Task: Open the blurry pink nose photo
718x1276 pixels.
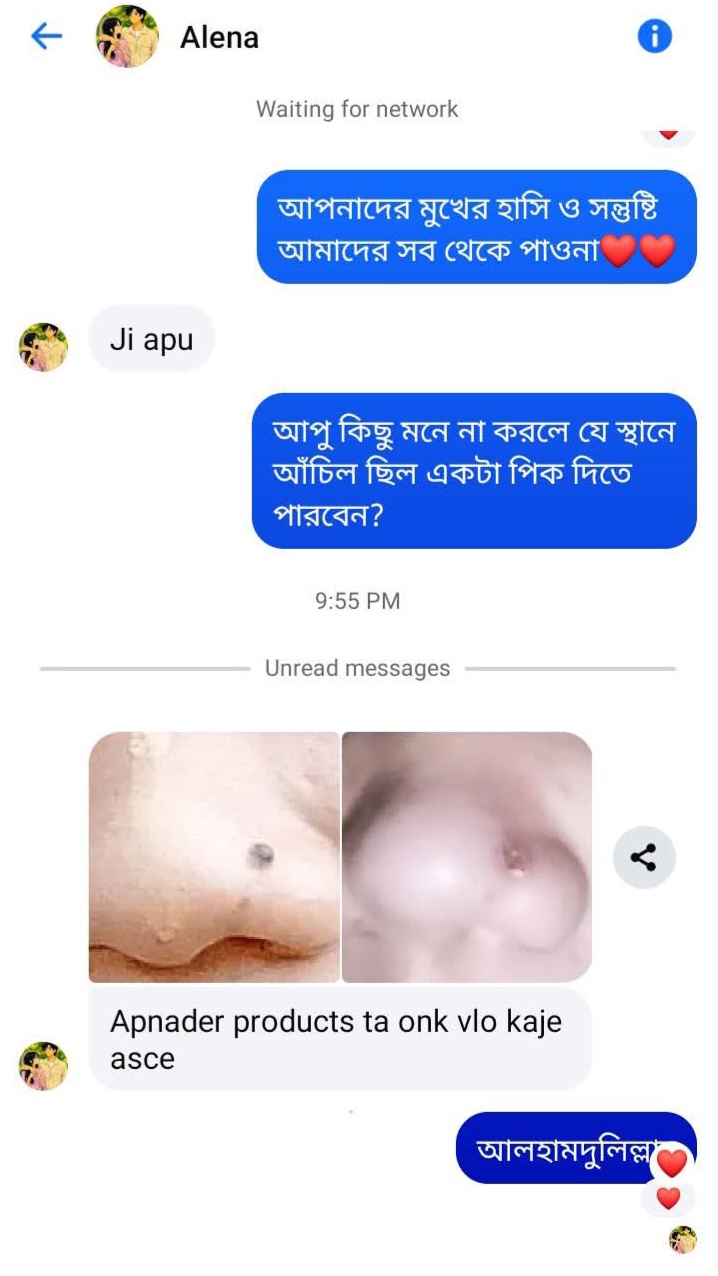Action: pyautogui.click(x=467, y=857)
